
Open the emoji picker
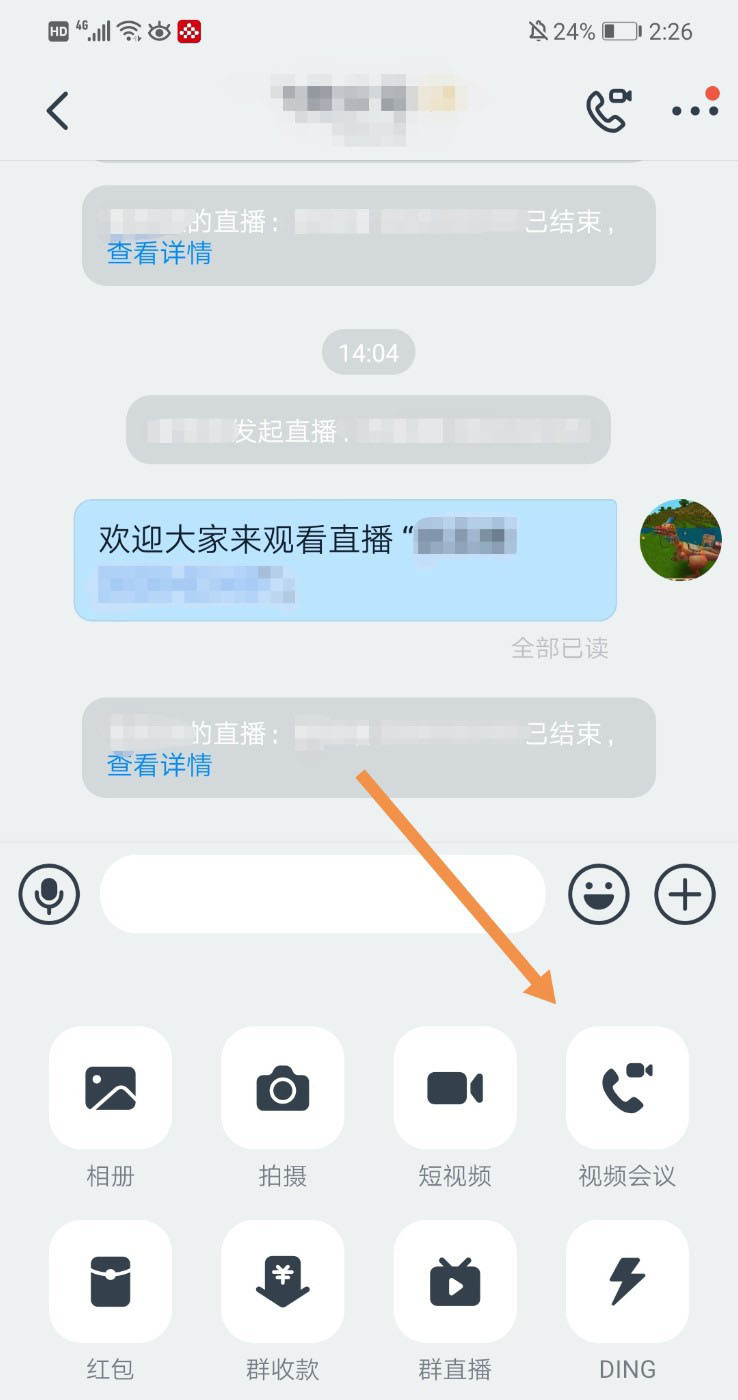pos(599,894)
